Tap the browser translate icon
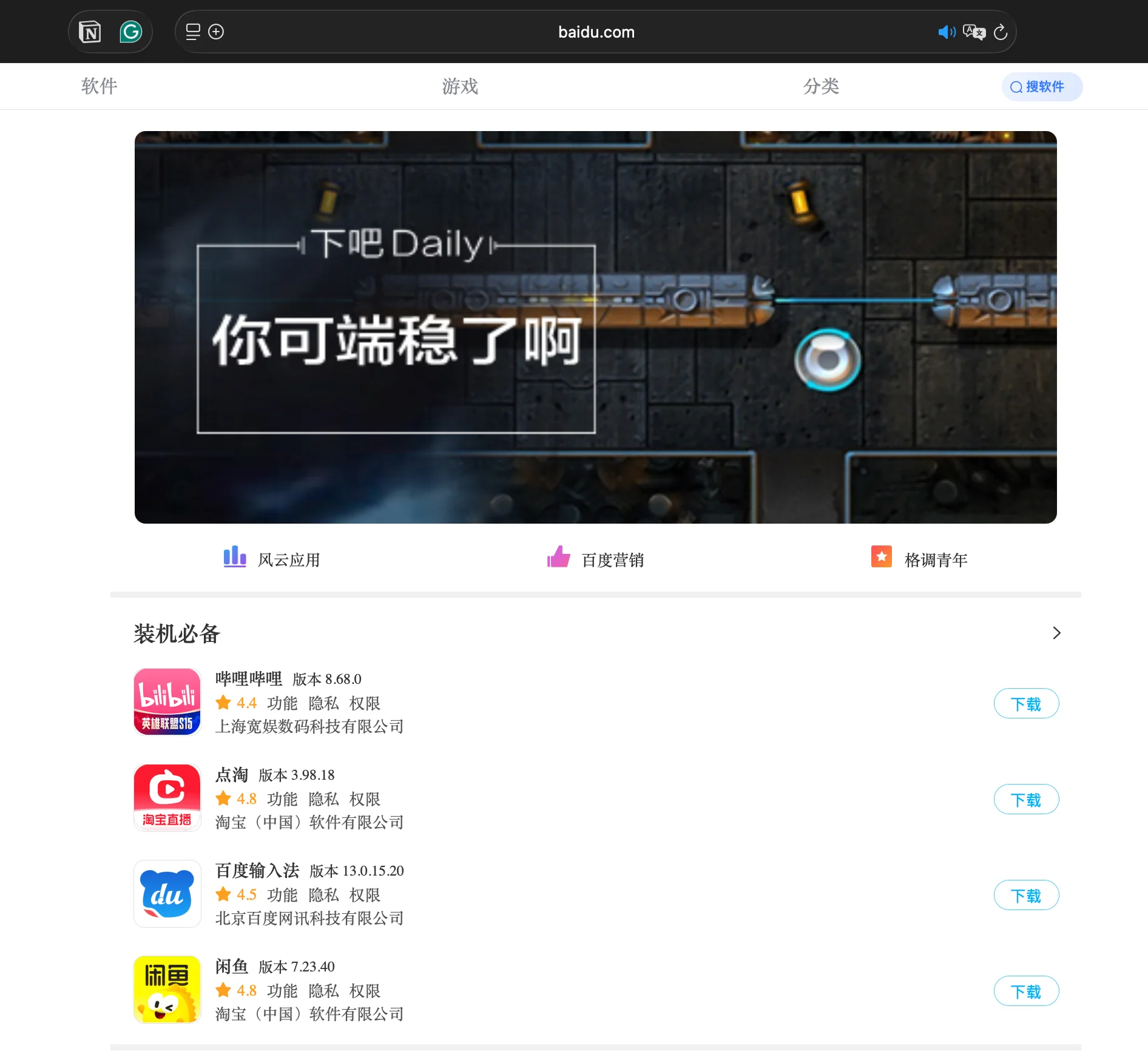 [x=974, y=32]
